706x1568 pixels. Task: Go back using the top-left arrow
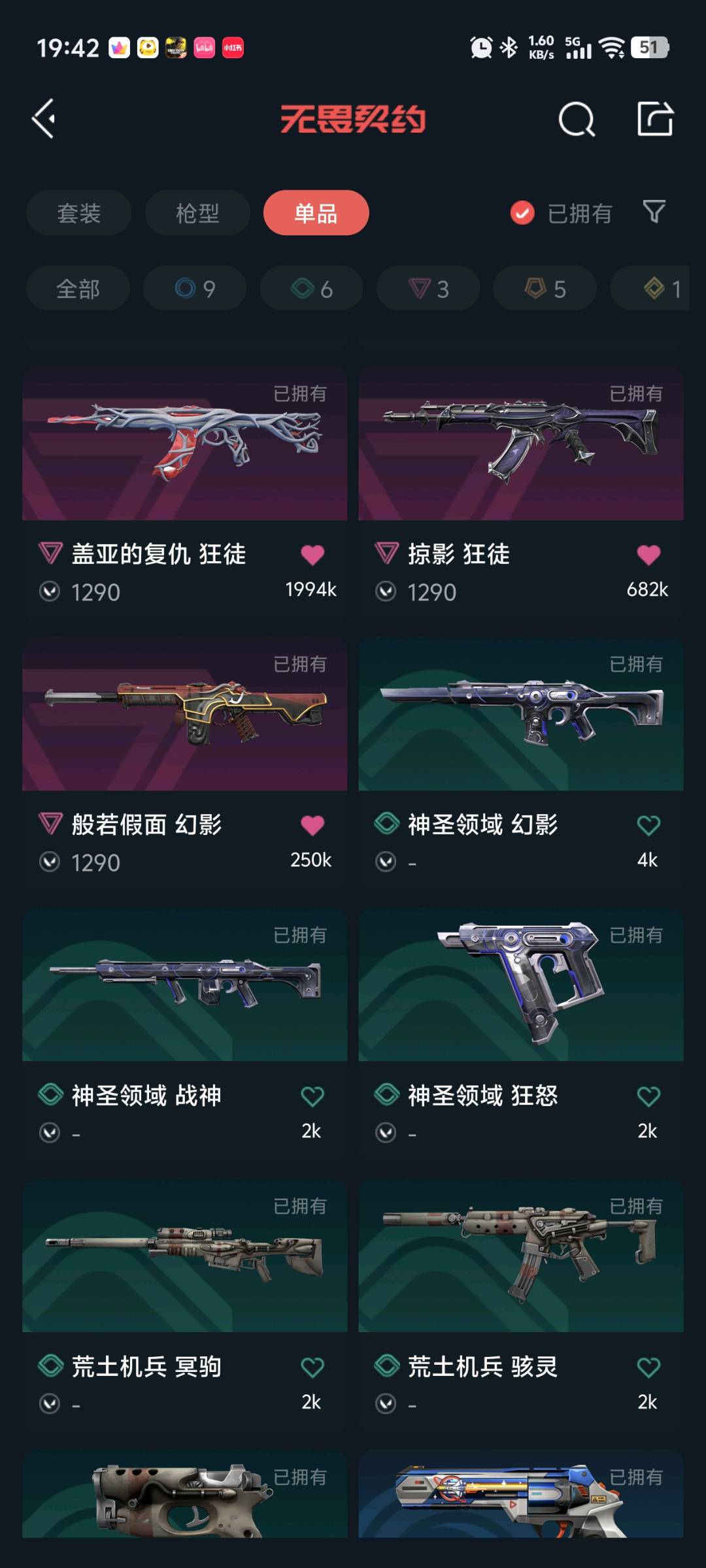[44, 119]
